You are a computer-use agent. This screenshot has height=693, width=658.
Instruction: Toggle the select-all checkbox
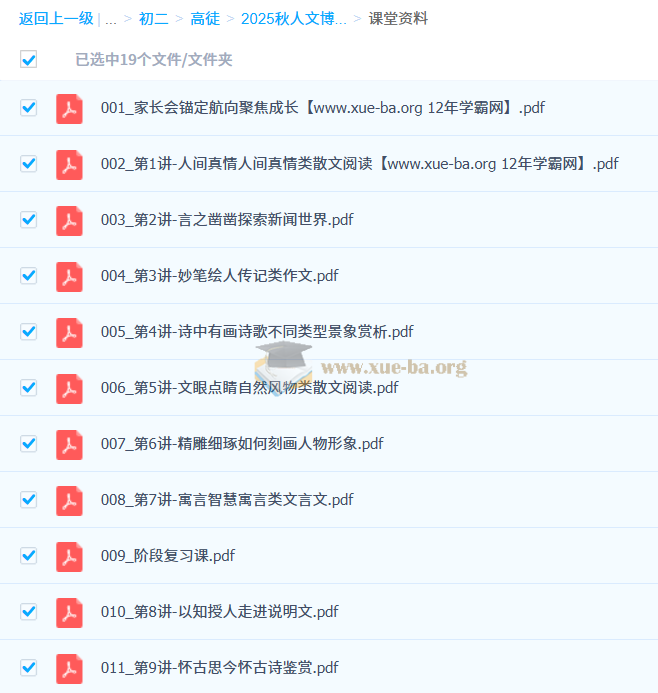[x=29, y=60]
